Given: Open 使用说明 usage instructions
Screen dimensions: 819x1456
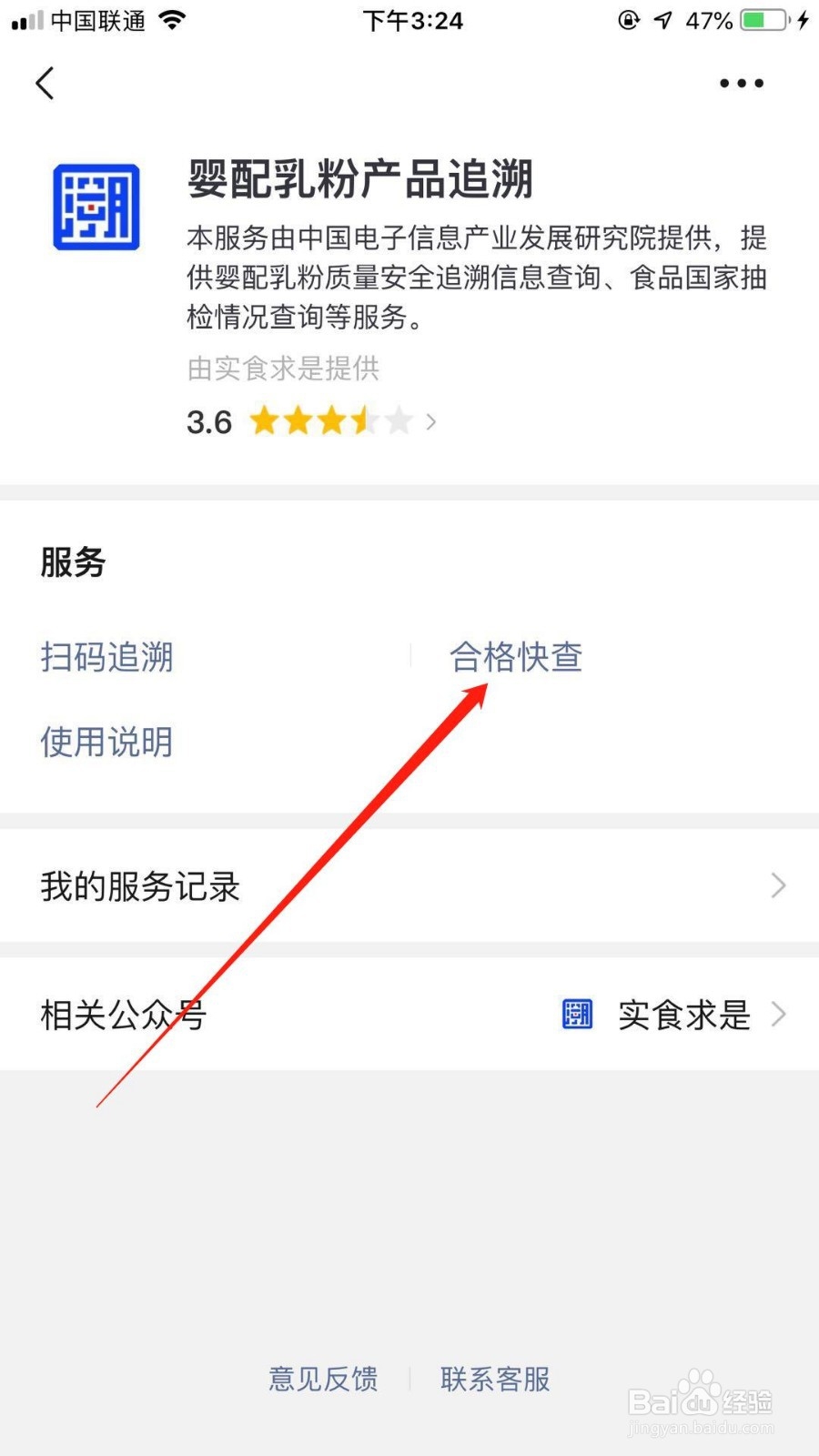Looking at the screenshot, I should (106, 743).
